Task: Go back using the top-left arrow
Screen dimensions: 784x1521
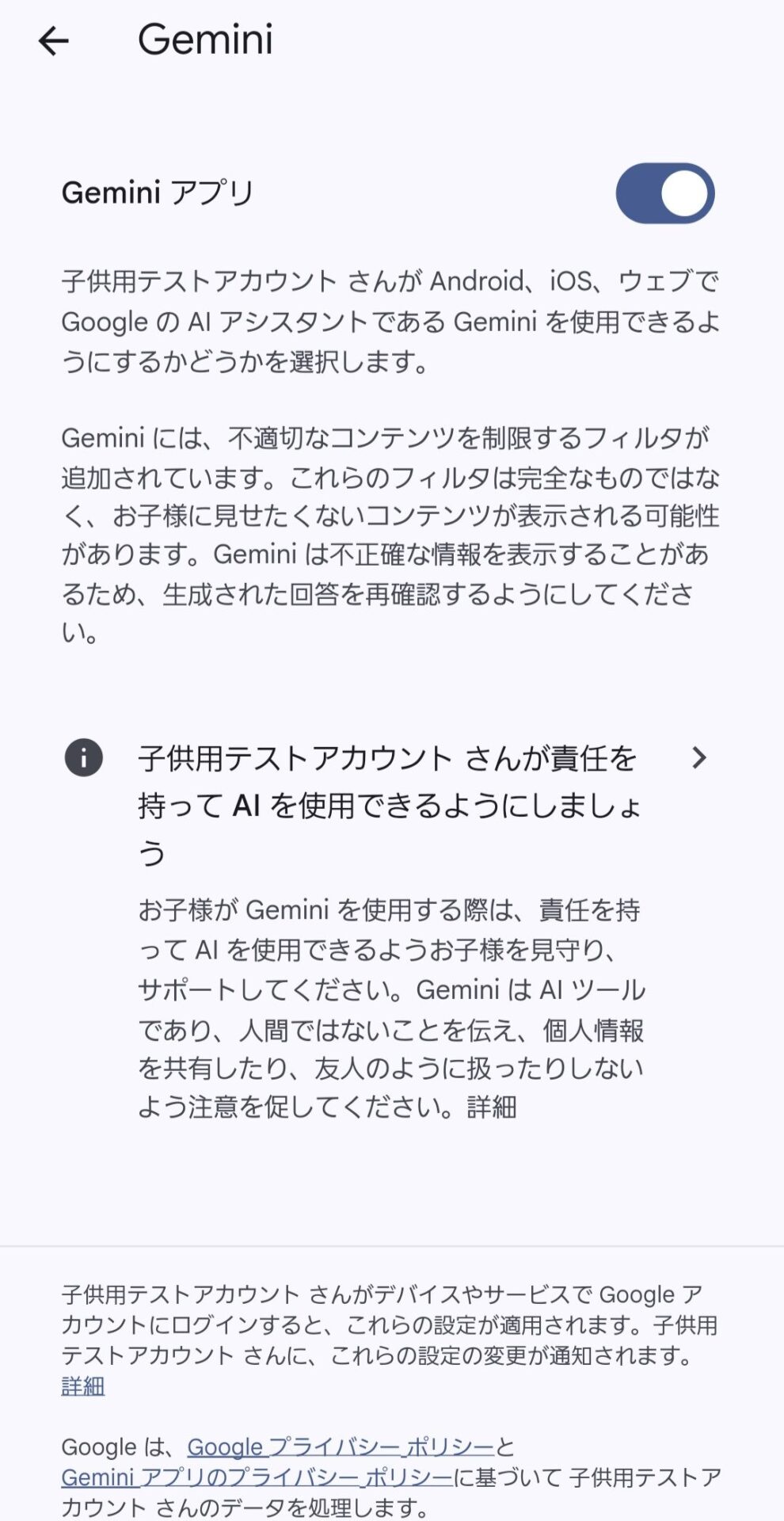Action: pyautogui.click(x=54, y=40)
